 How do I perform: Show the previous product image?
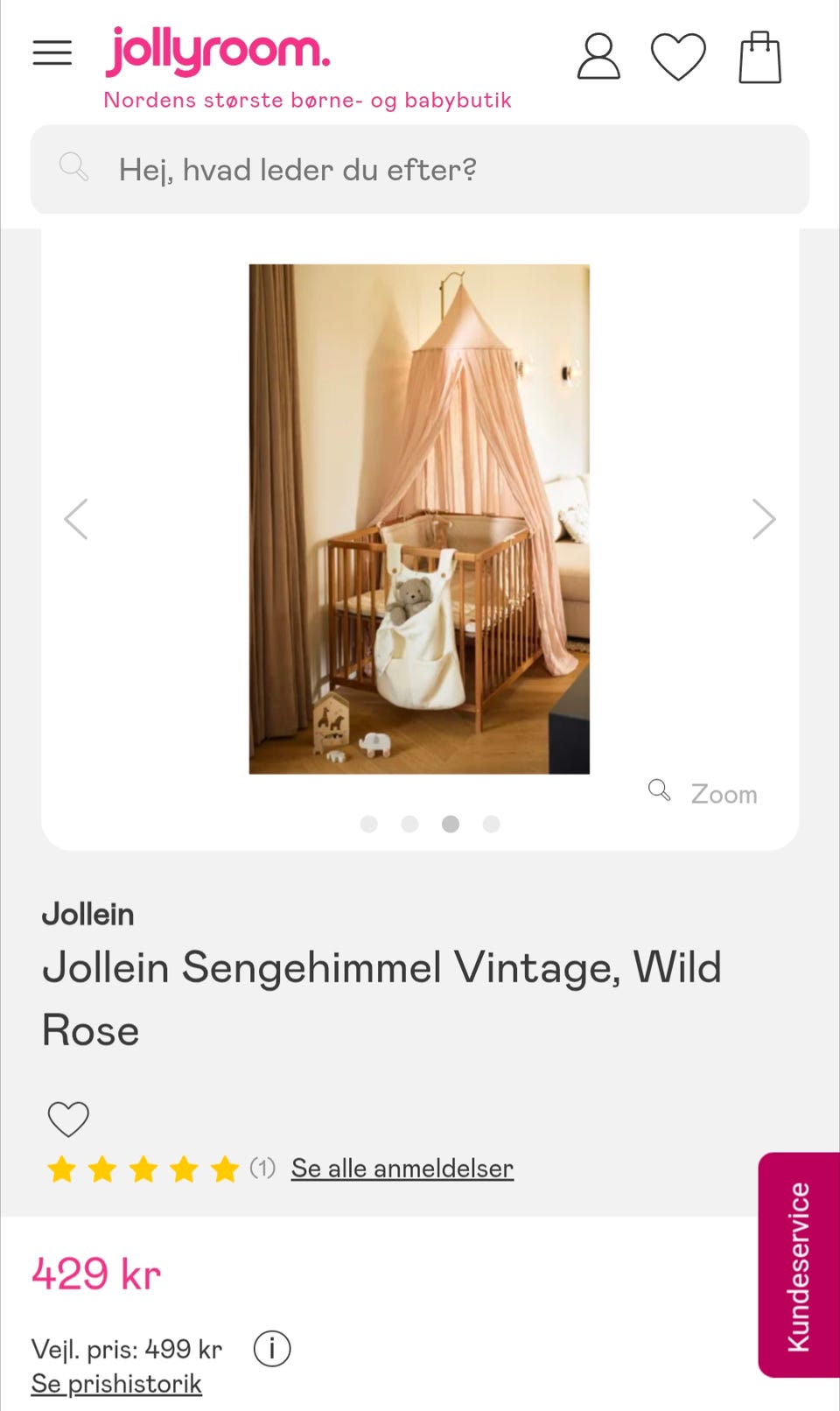point(76,518)
